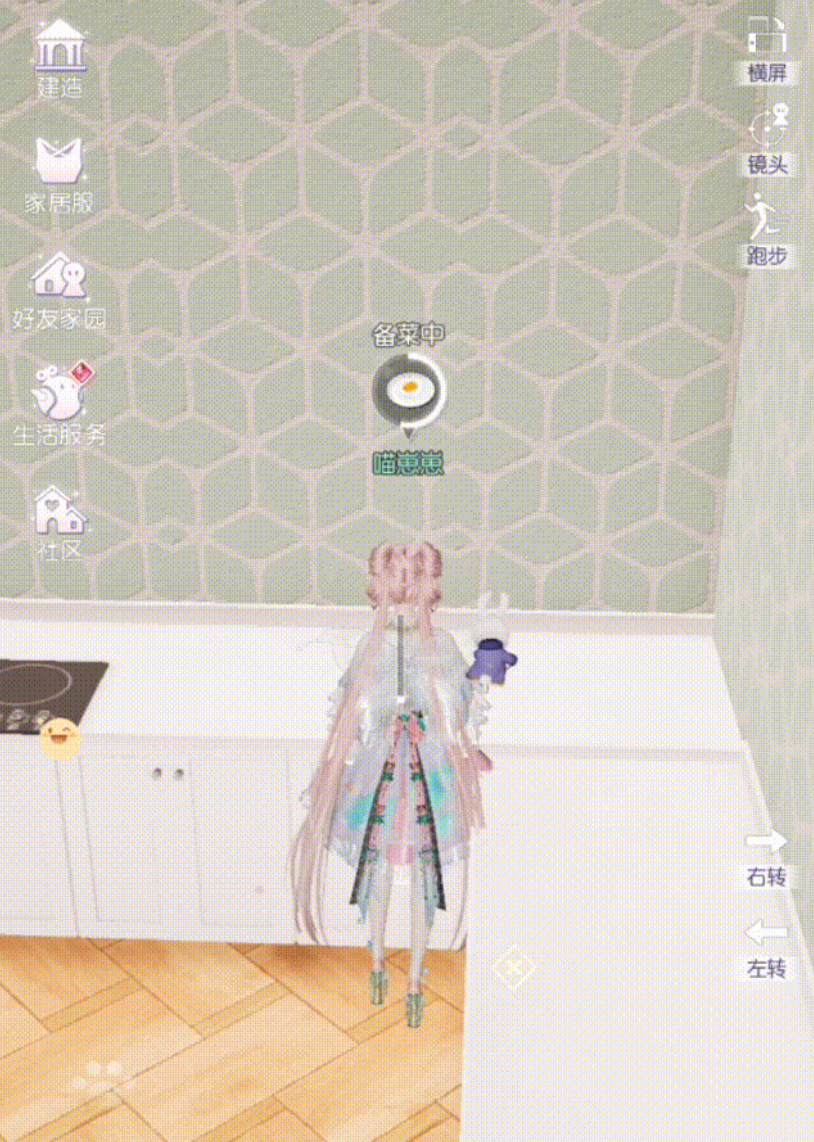814x1142 pixels.
Task: Tap the smiley emoji button
Action: [60, 738]
